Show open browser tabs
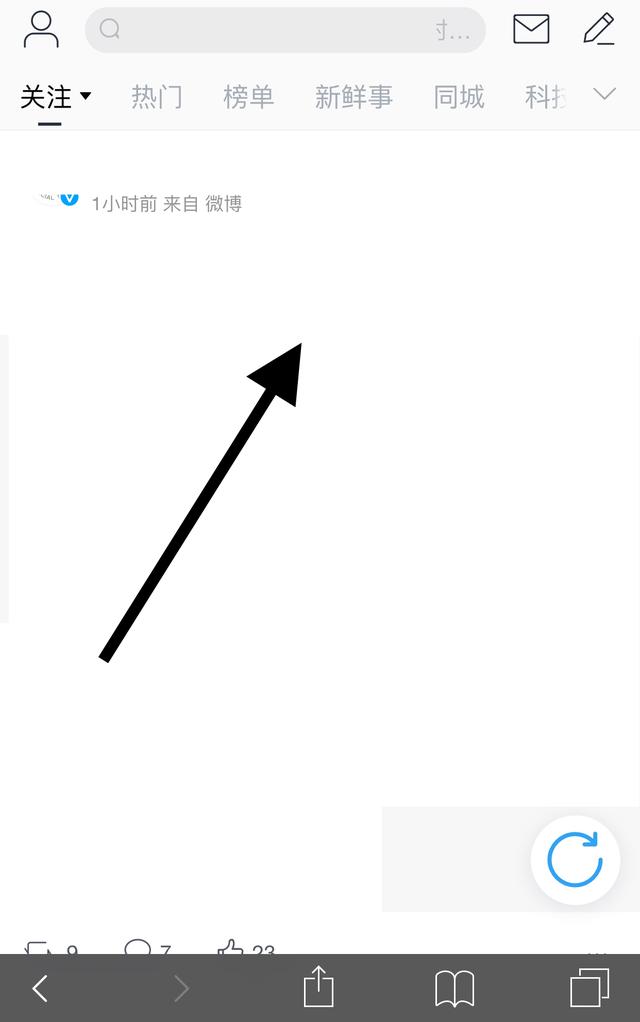640x1022 pixels. pyautogui.click(x=589, y=988)
